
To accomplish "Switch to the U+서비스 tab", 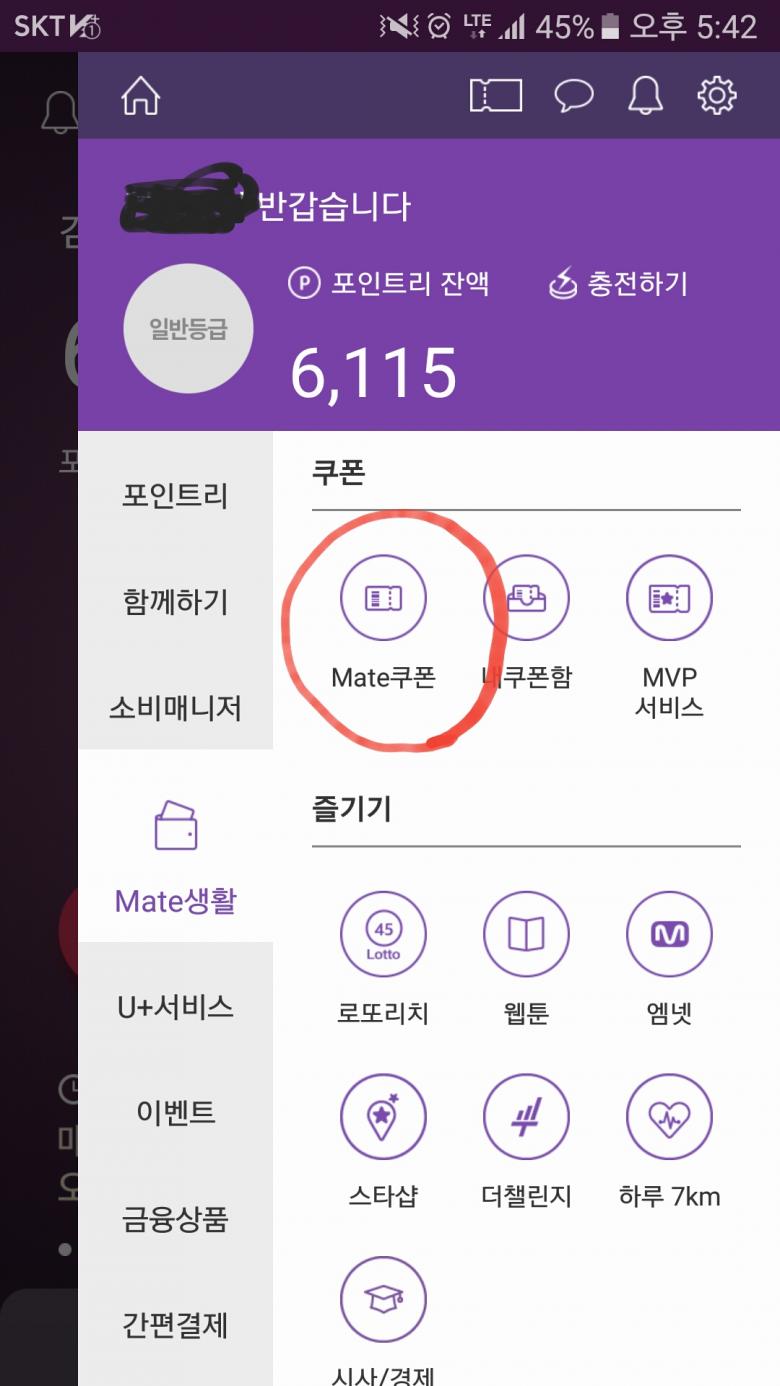I will pyautogui.click(x=176, y=1006).
